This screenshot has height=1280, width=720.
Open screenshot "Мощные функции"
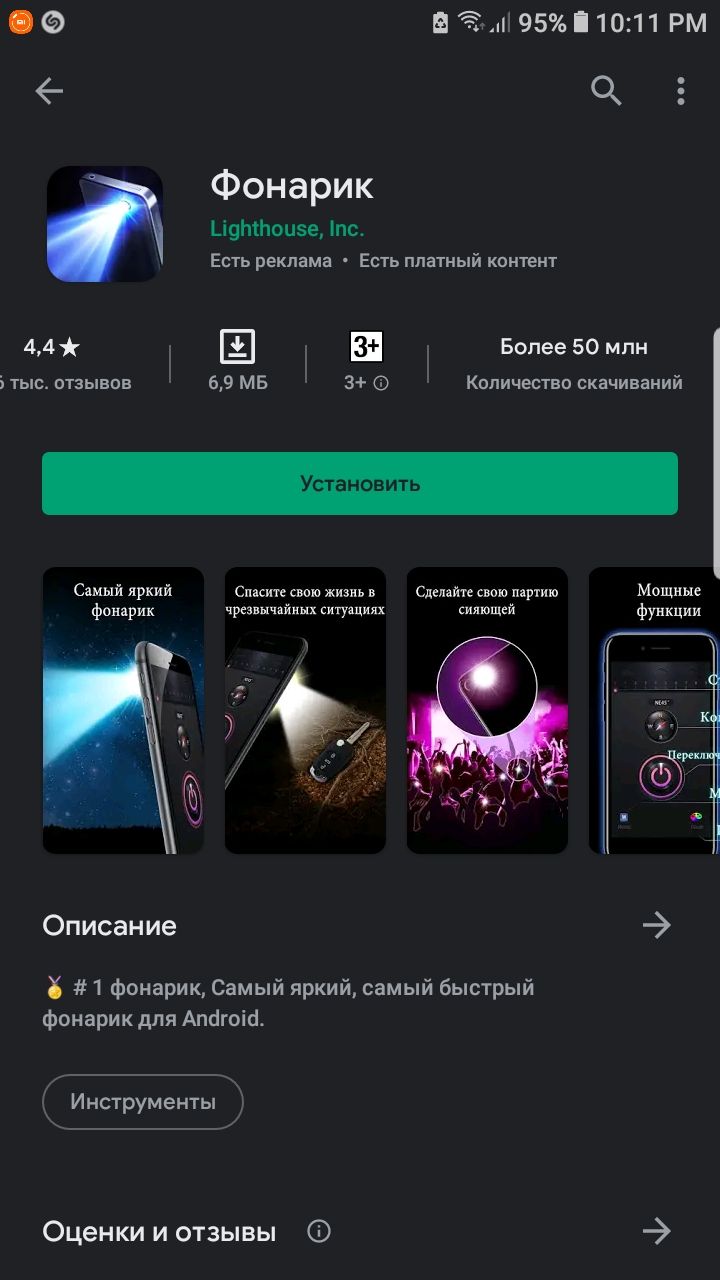655,711
